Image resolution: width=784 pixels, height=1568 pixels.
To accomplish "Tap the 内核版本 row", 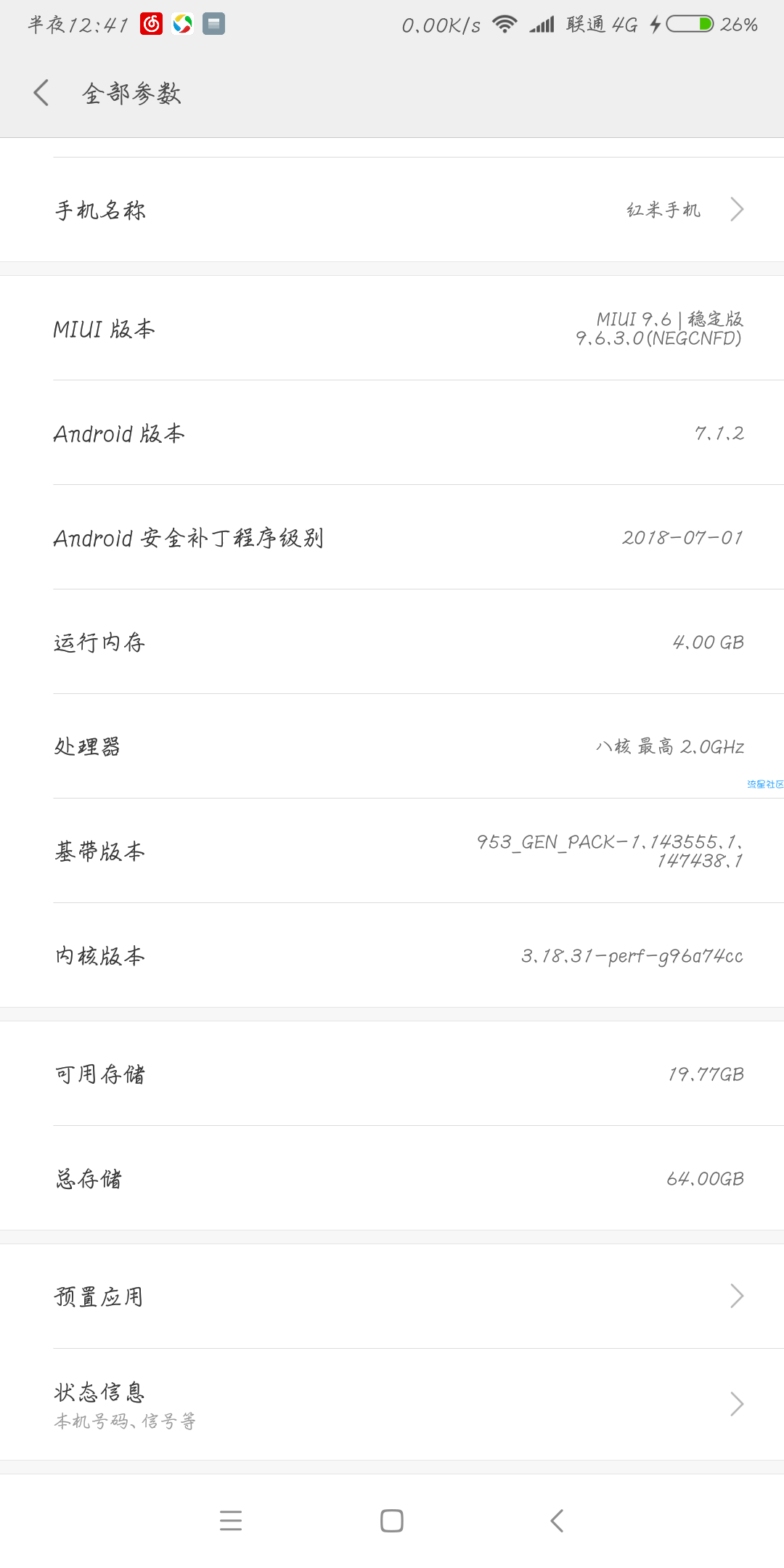I will (392, 955).
